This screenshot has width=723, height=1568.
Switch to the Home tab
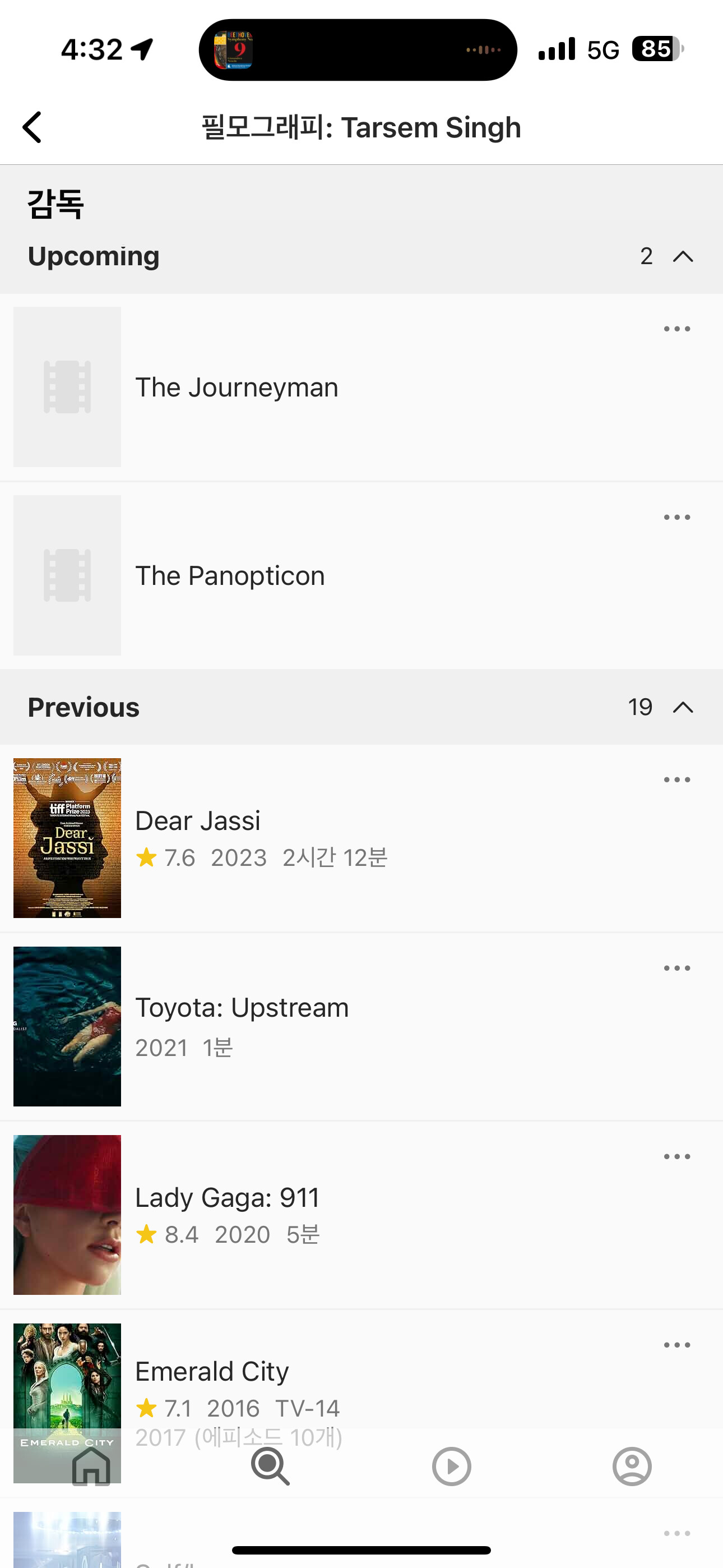pyautogui.click(x=91, y=1466)
